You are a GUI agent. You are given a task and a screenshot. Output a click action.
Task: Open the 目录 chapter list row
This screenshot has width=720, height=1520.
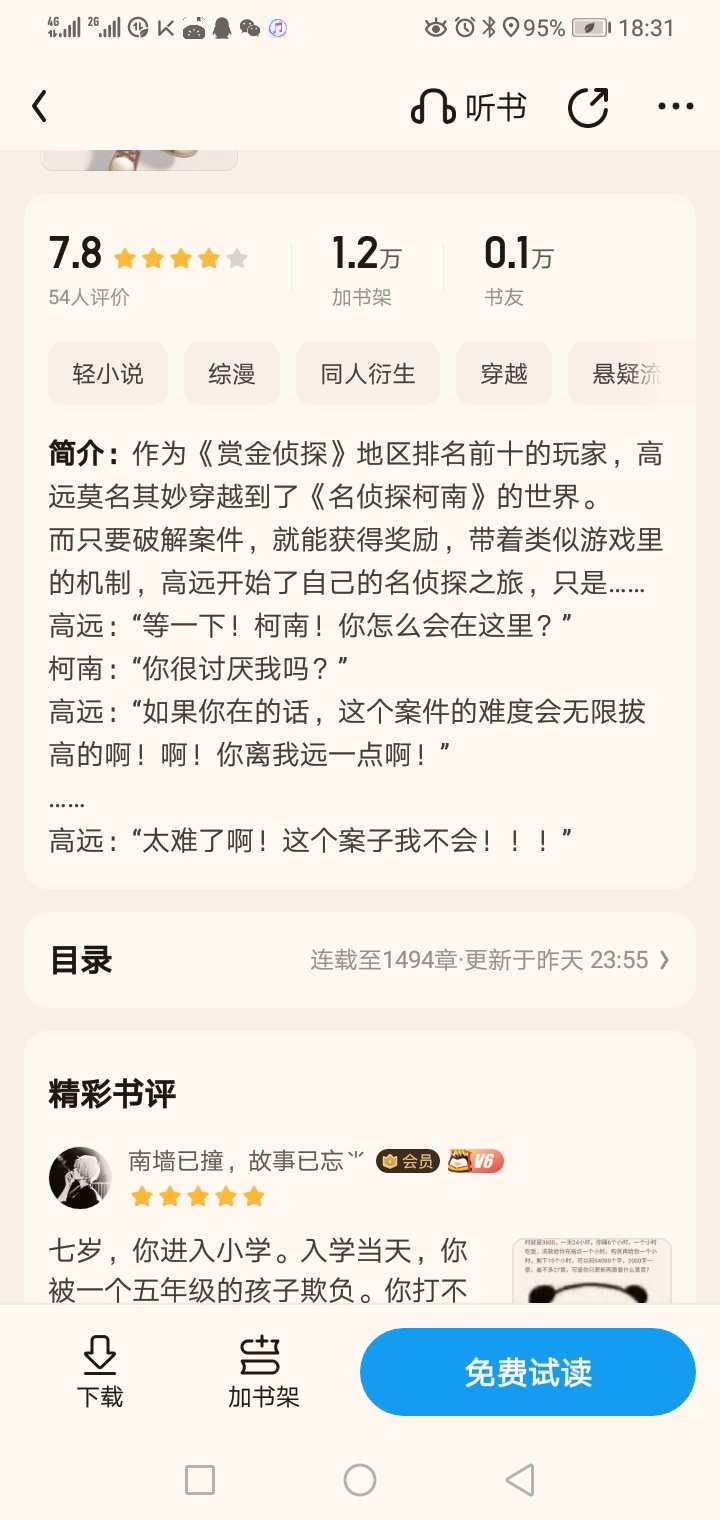point(360,960)
